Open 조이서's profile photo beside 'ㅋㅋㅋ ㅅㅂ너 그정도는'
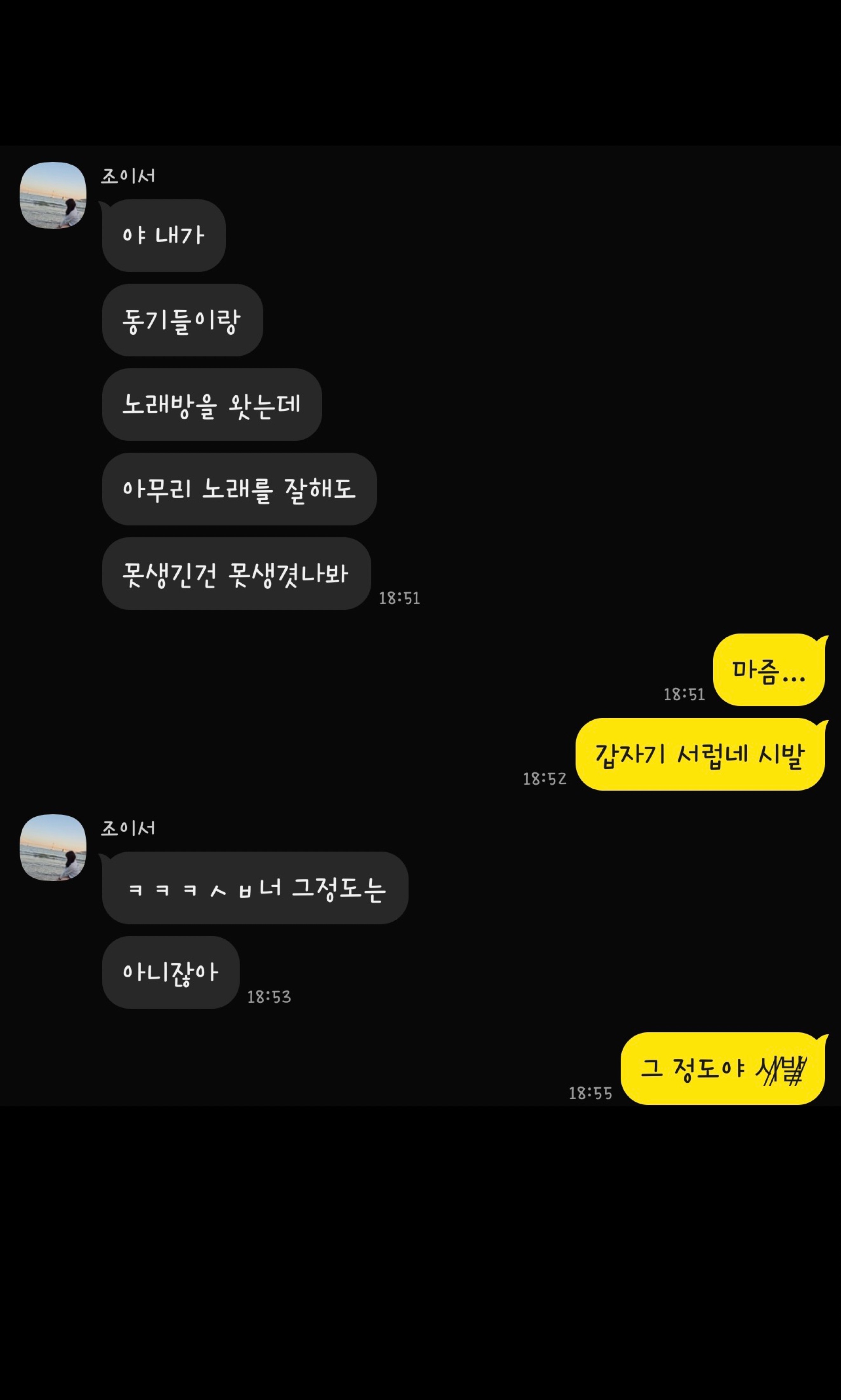 coord(53,848)
